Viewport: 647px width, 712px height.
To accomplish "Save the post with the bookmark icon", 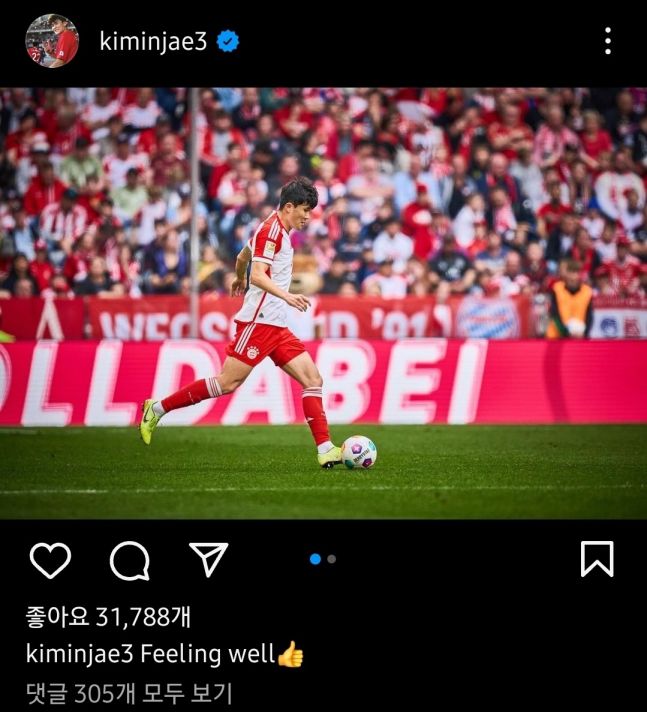I will pos(596,559).
